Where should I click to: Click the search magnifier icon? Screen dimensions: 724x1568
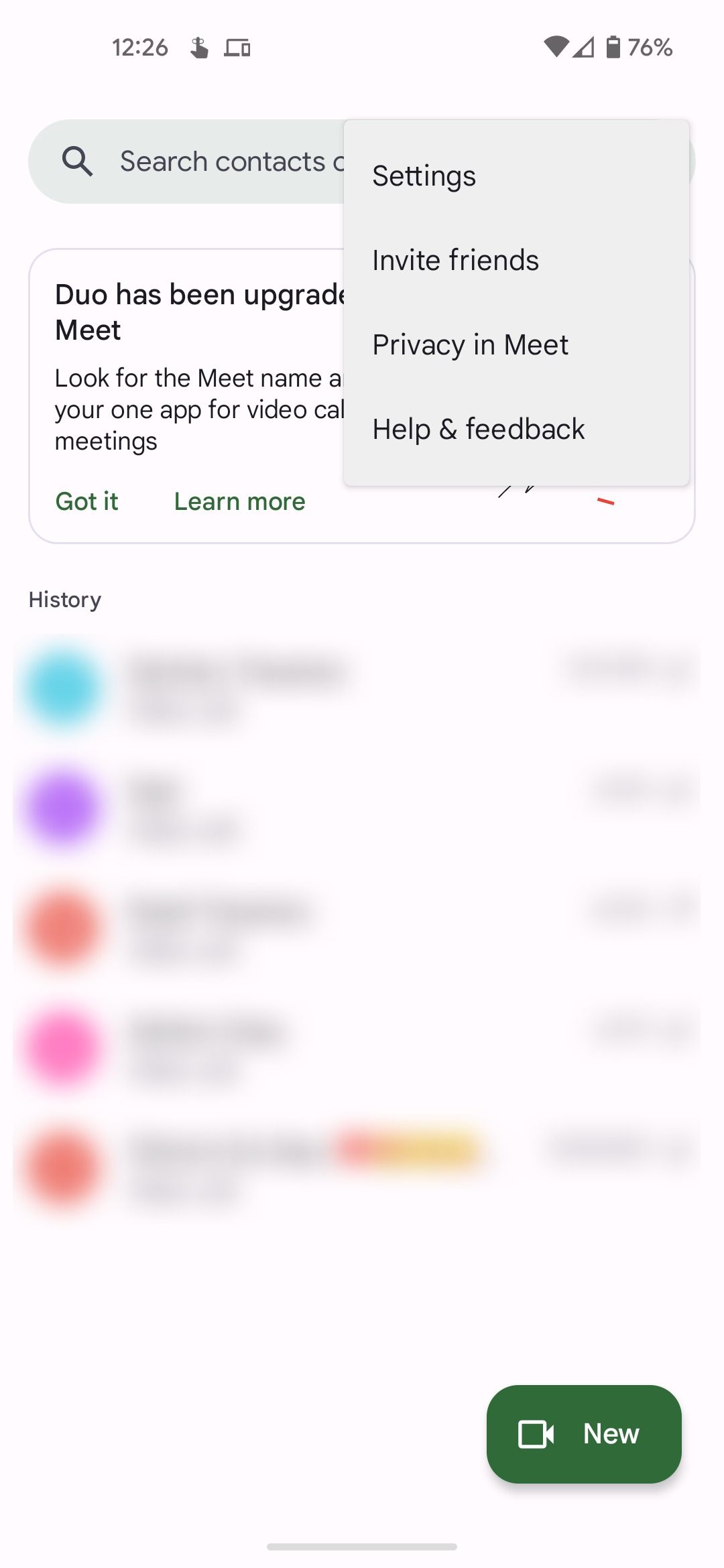pyautogui.click(x=78, y=160)
